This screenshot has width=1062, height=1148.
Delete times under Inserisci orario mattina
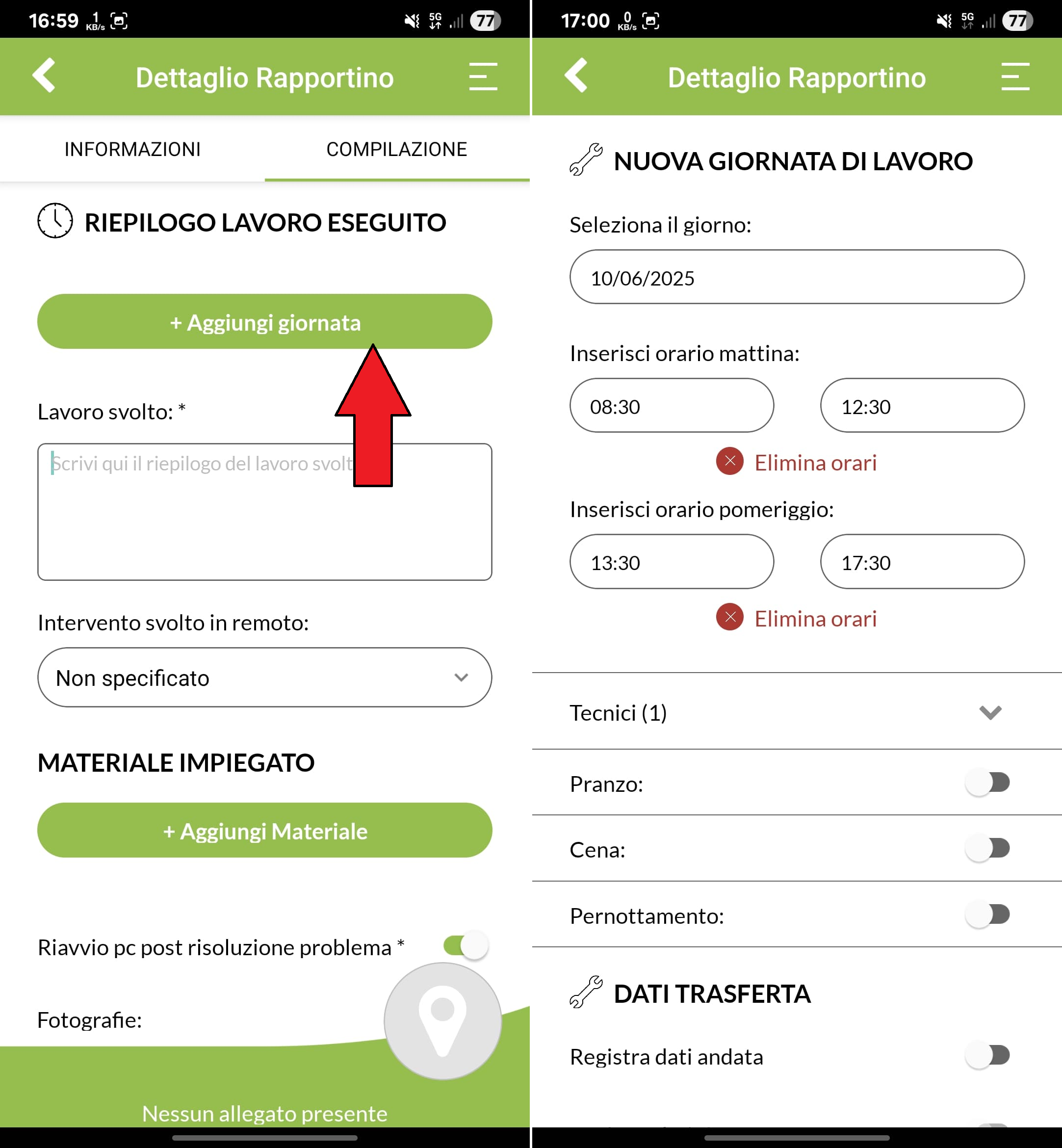[x=797, y=462]
